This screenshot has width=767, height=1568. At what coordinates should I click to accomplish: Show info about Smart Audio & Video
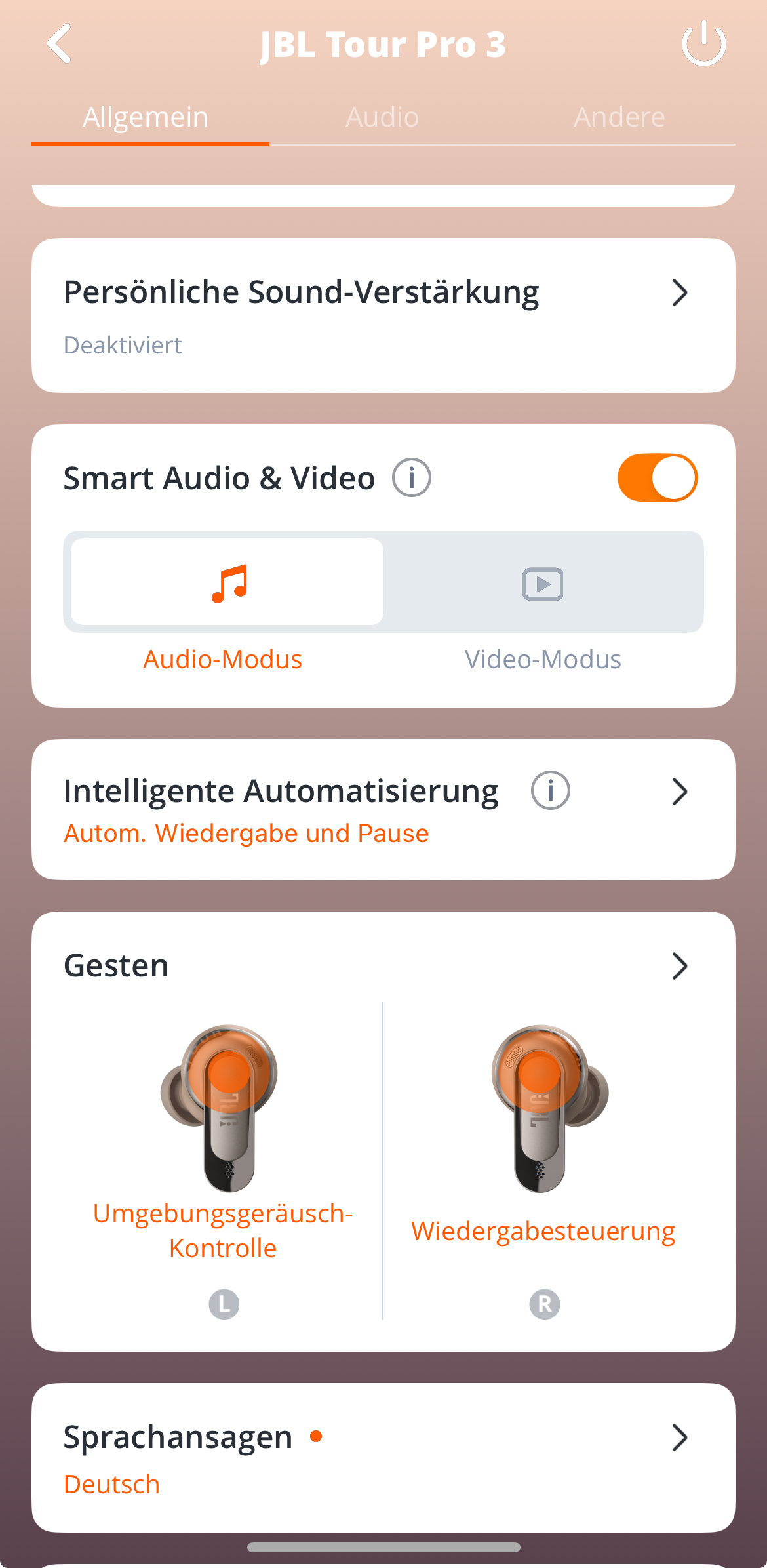(x=412, y=477)
